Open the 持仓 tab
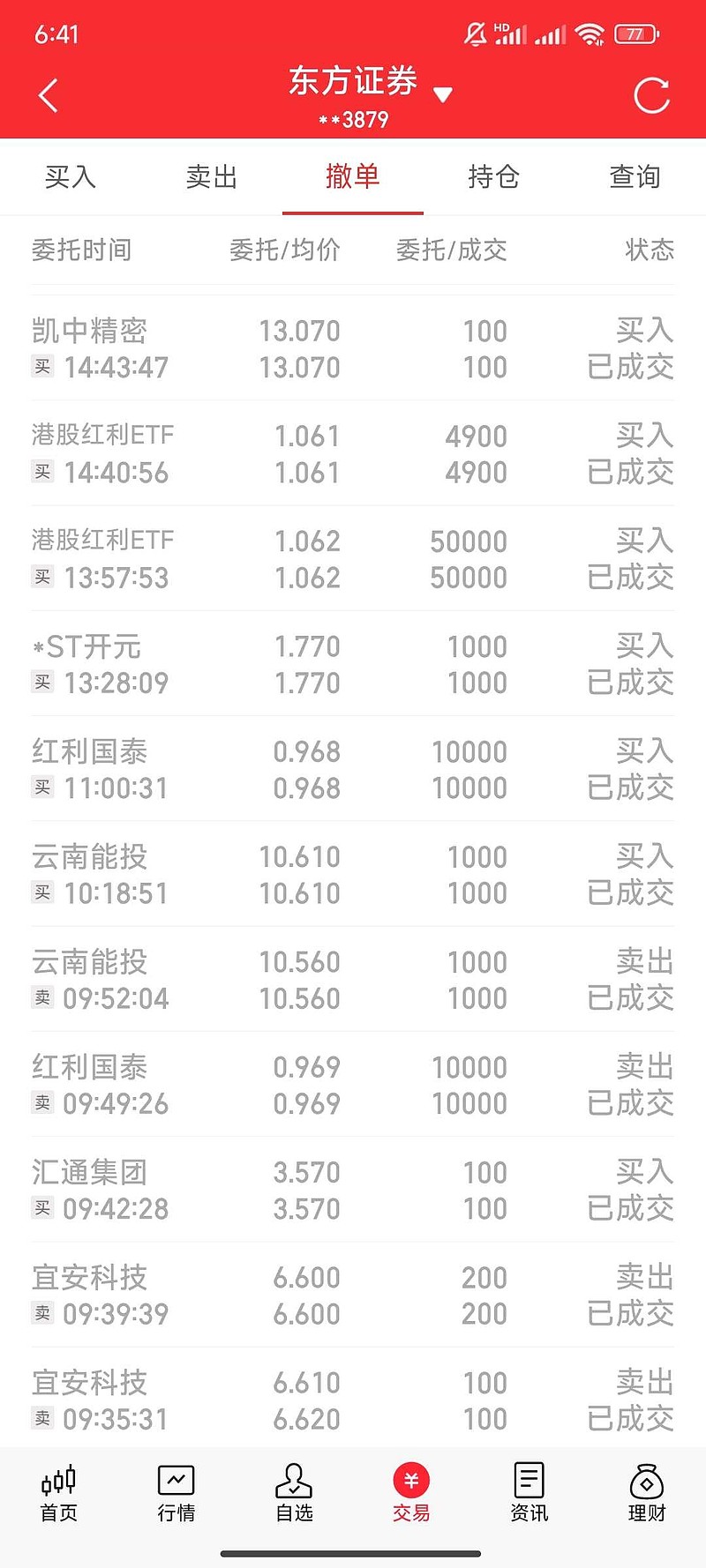This screenshot has width=706, height=1568. tap(494, 176)
